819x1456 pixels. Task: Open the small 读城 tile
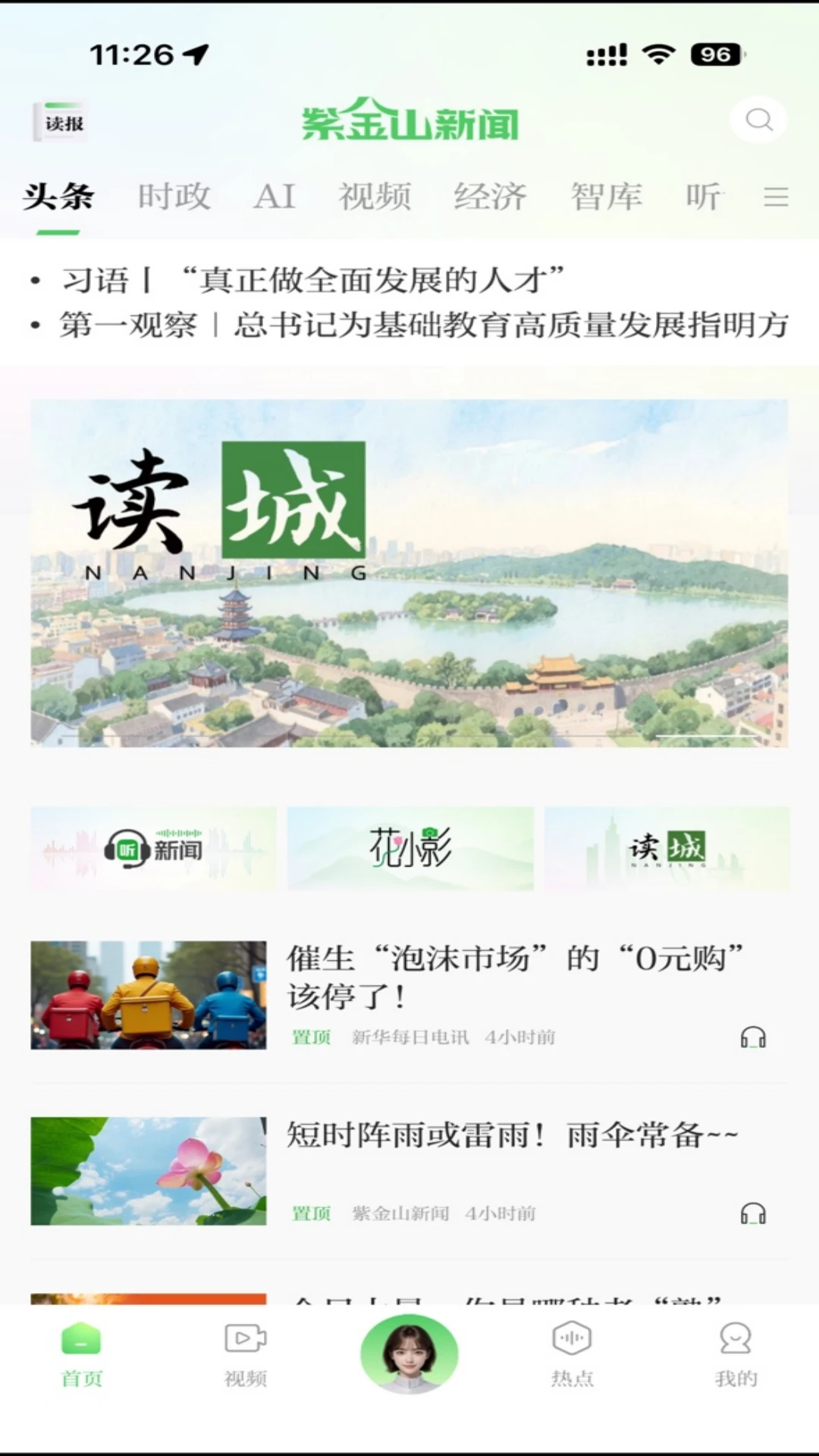667,849
